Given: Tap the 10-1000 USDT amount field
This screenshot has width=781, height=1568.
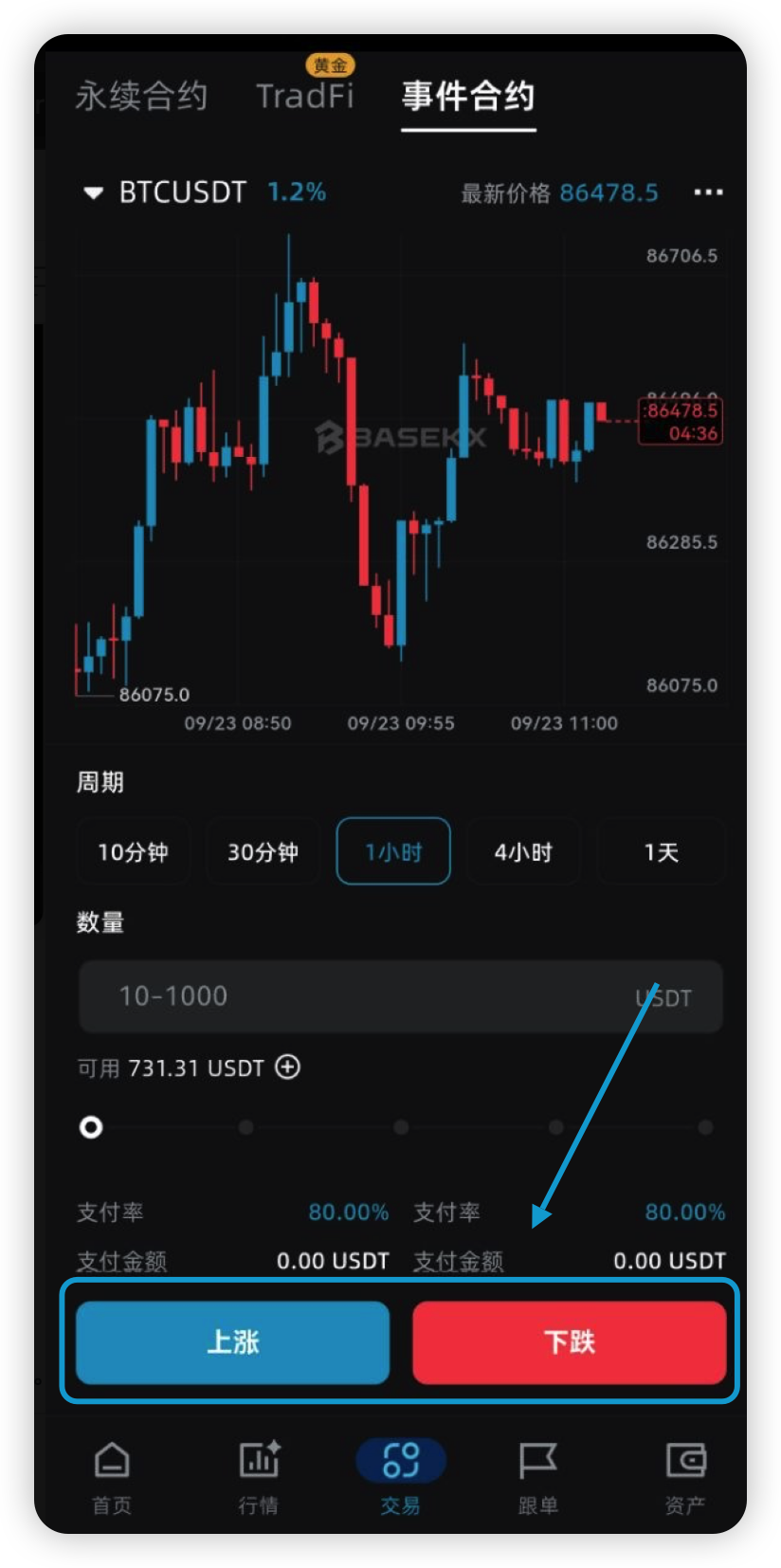Looking at the screenshot, I should coord(401,996).
